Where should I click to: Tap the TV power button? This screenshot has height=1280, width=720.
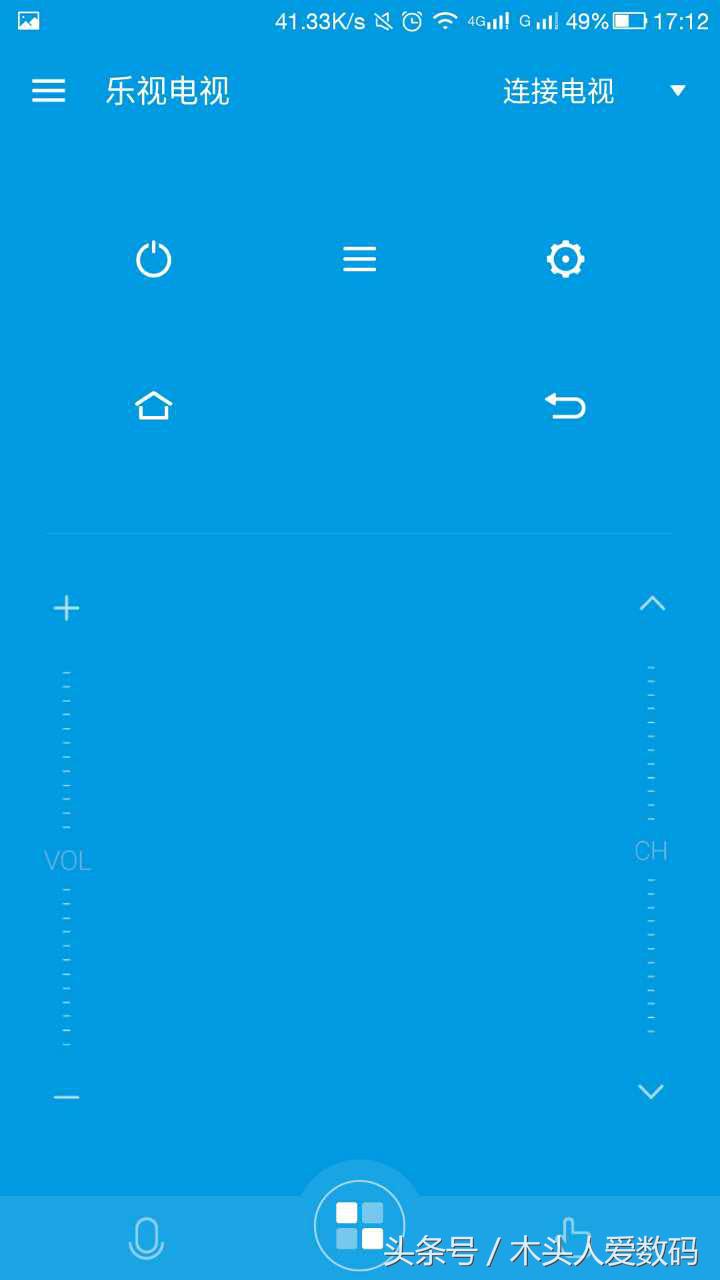point(154,260)
